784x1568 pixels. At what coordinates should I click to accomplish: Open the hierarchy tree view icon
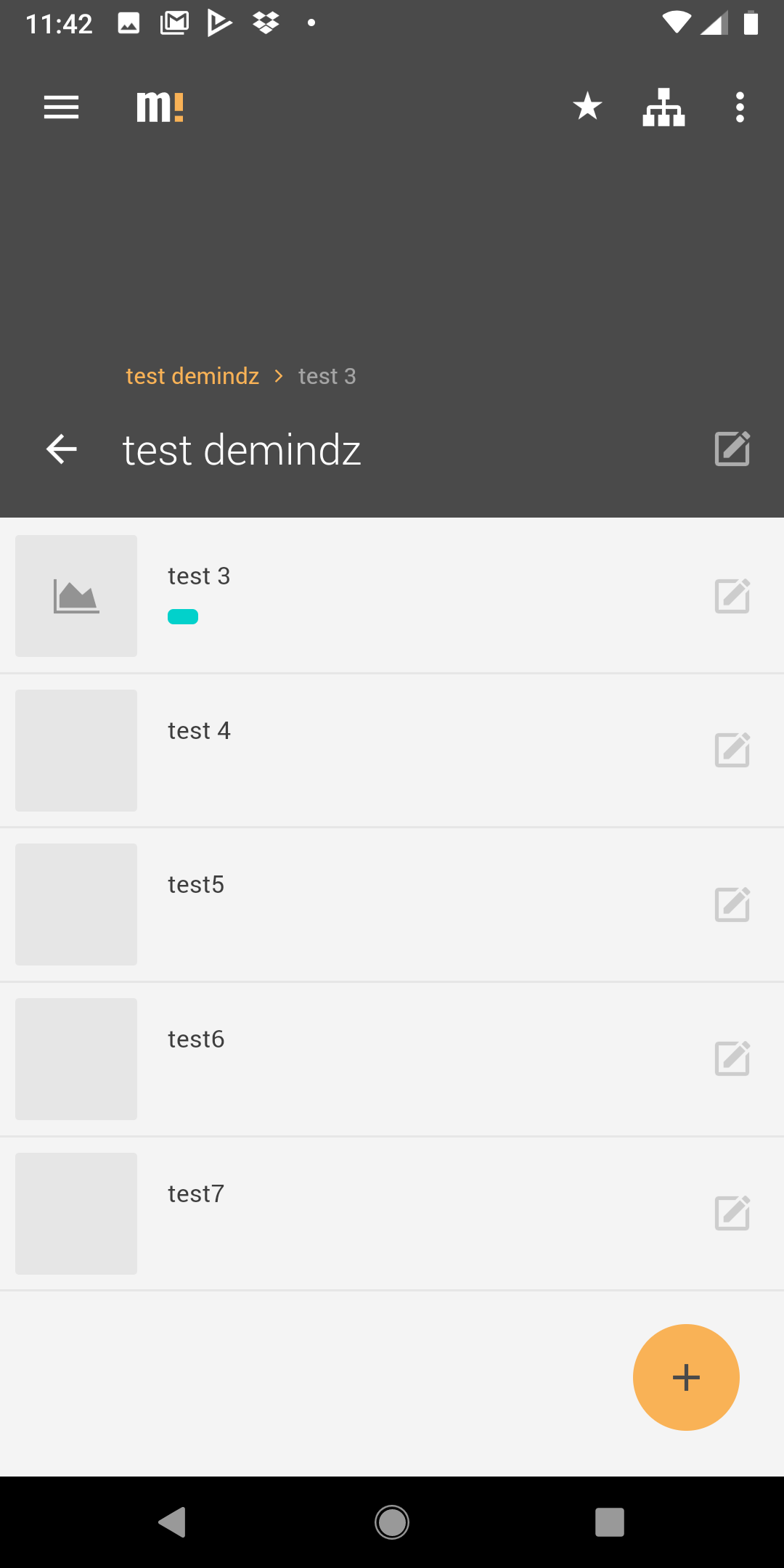click(663, 107)
